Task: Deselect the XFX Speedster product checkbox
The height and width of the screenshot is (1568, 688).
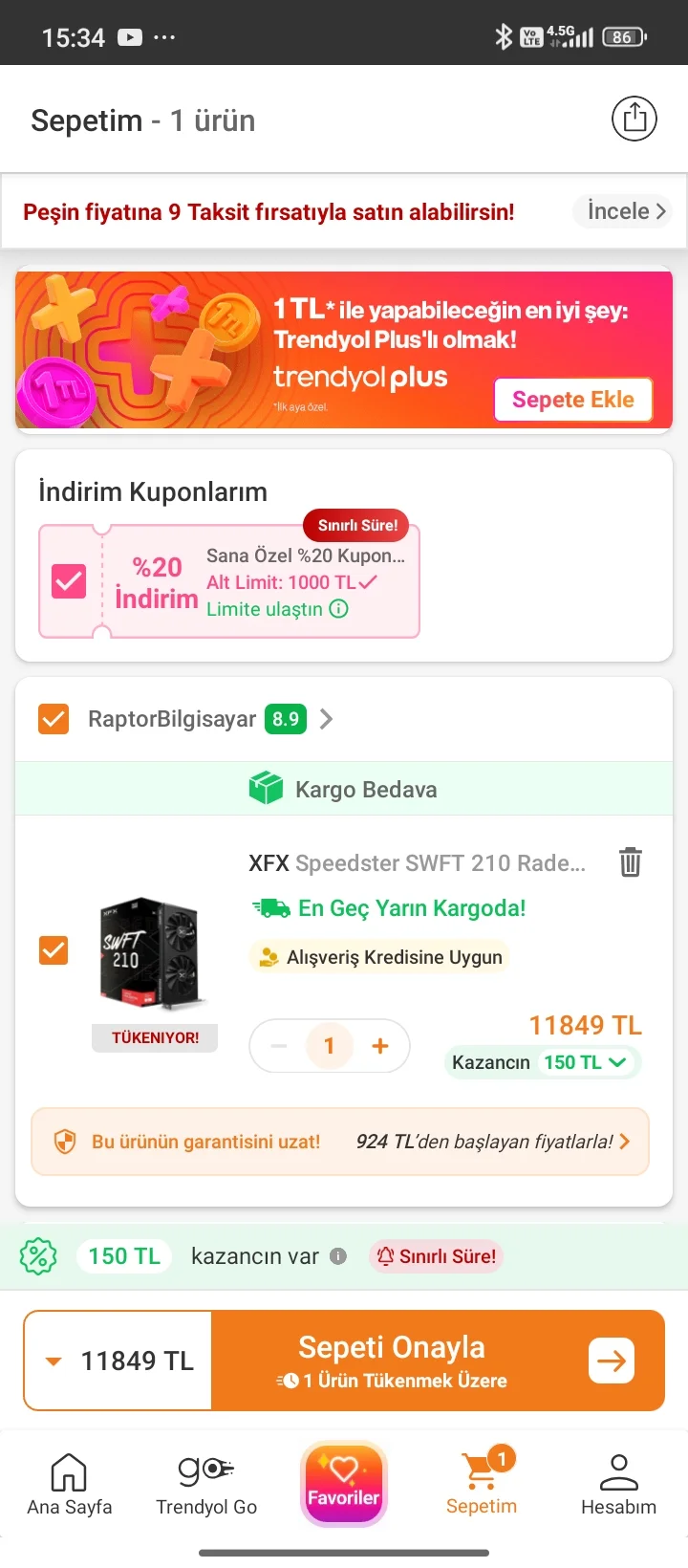Action: click(x=54, y=950)
